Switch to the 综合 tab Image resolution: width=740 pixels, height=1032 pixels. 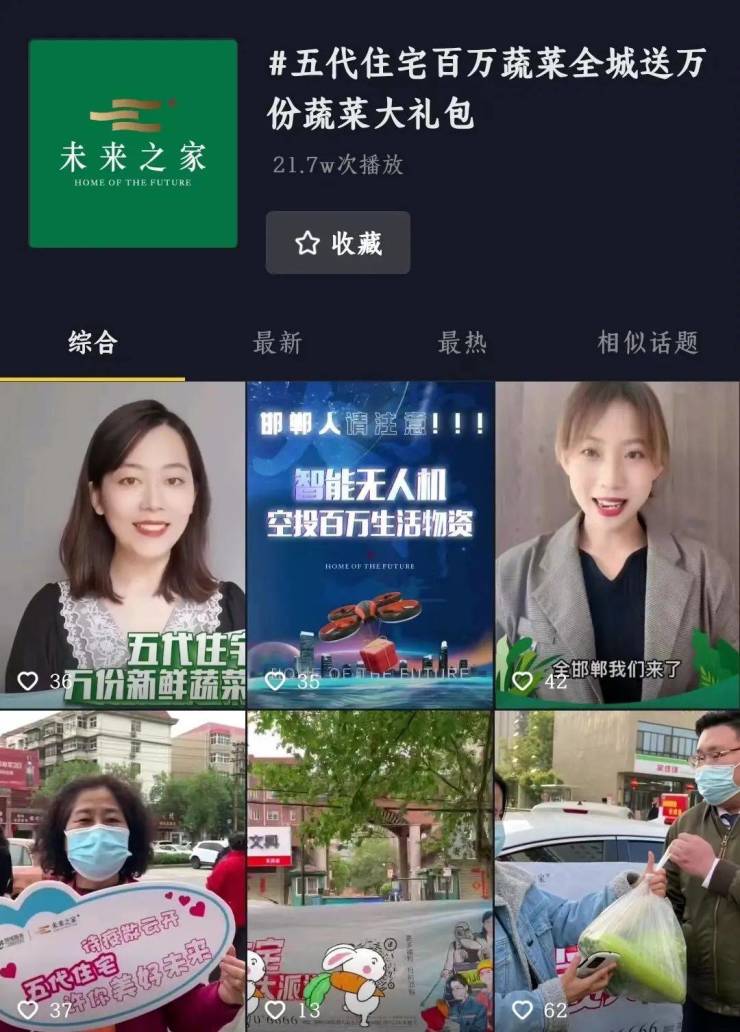pos(93,343)
